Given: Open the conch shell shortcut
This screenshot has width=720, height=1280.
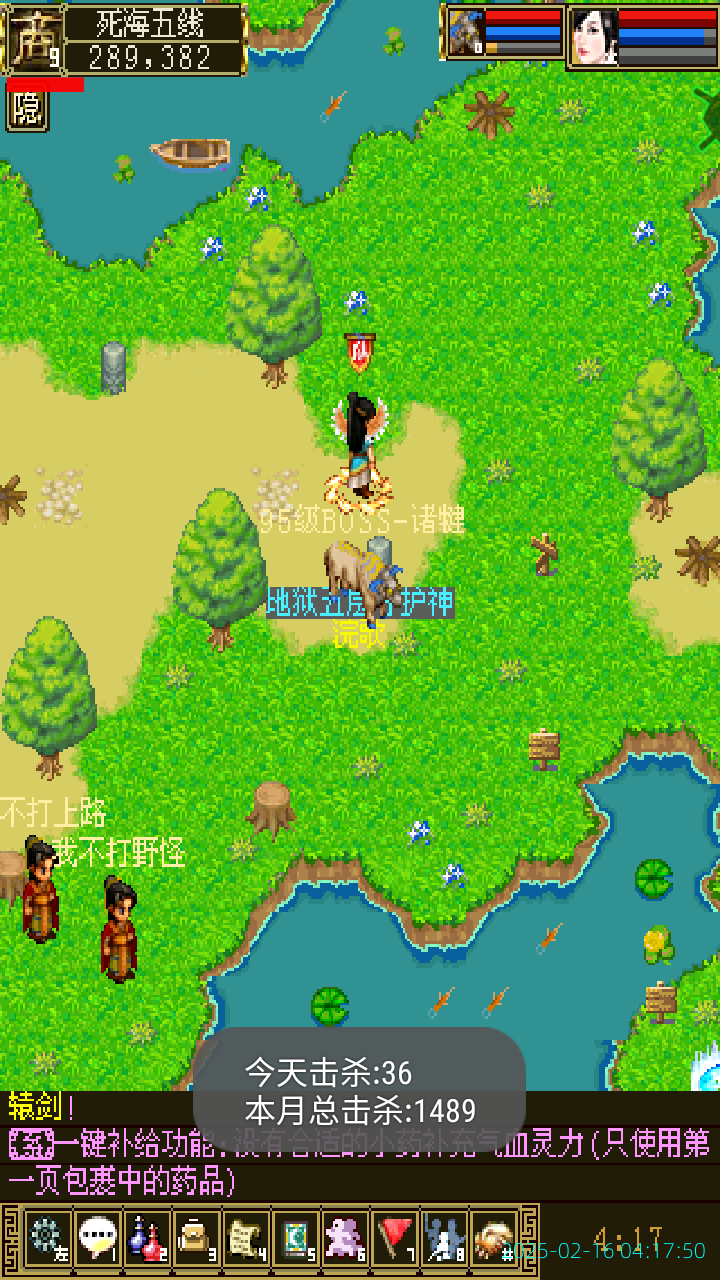Looking at the screenshot, I should tap(494, 1237).
